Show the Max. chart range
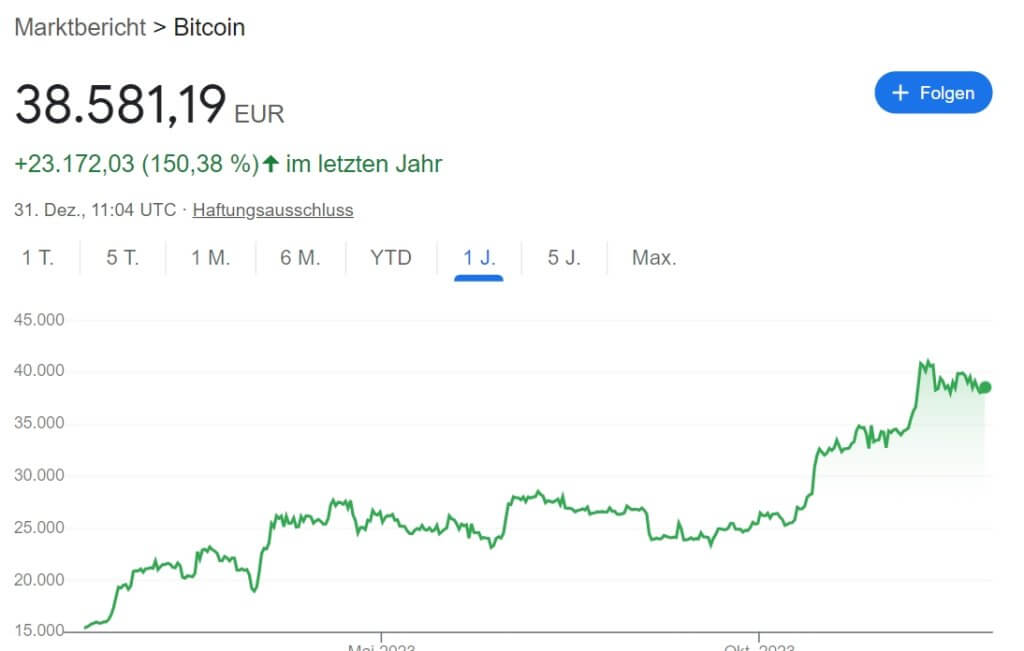This screenshot has height=651, width=1024. pos(654,258)
